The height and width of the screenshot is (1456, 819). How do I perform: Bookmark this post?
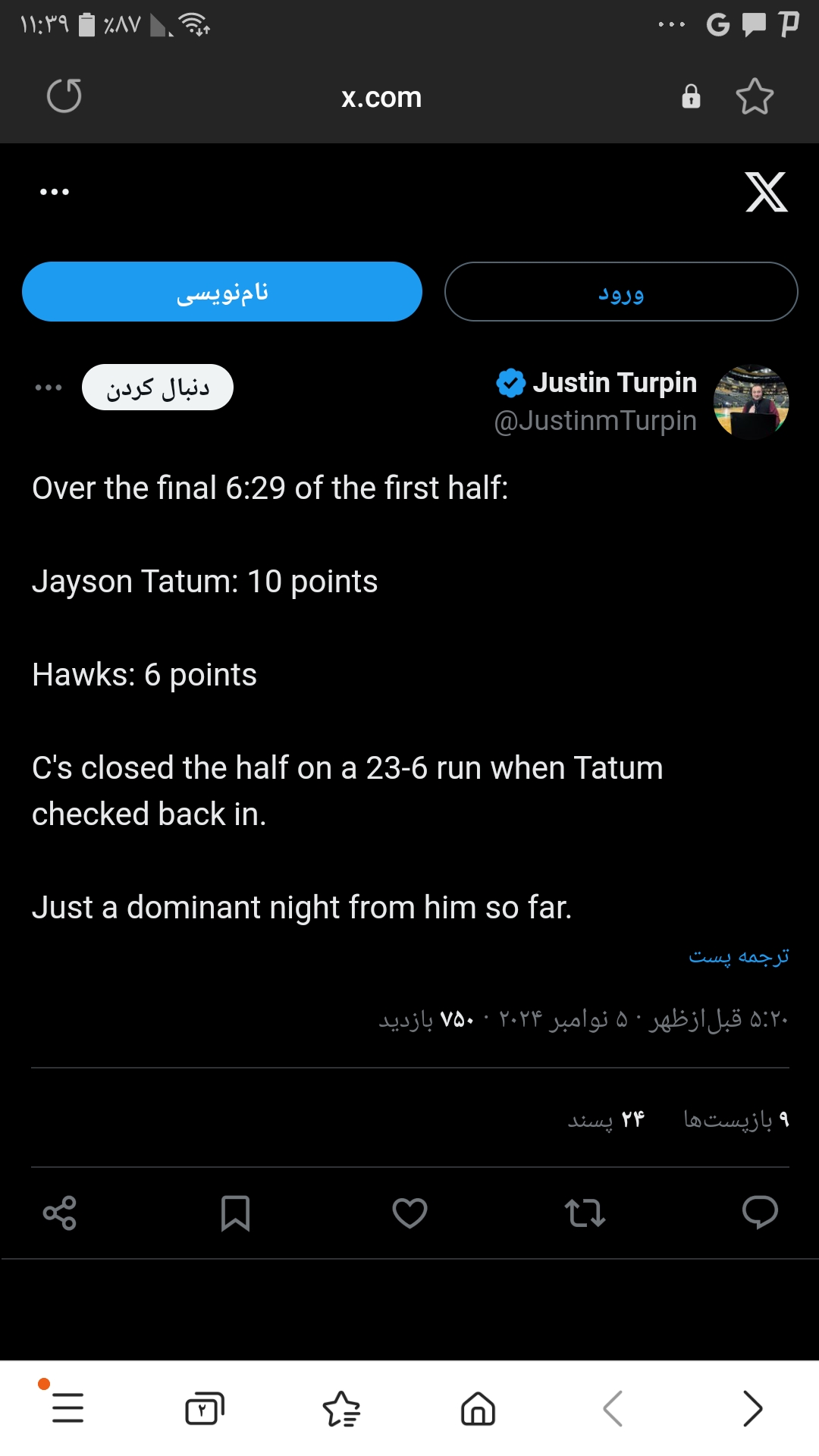(x=235, y=1213)
